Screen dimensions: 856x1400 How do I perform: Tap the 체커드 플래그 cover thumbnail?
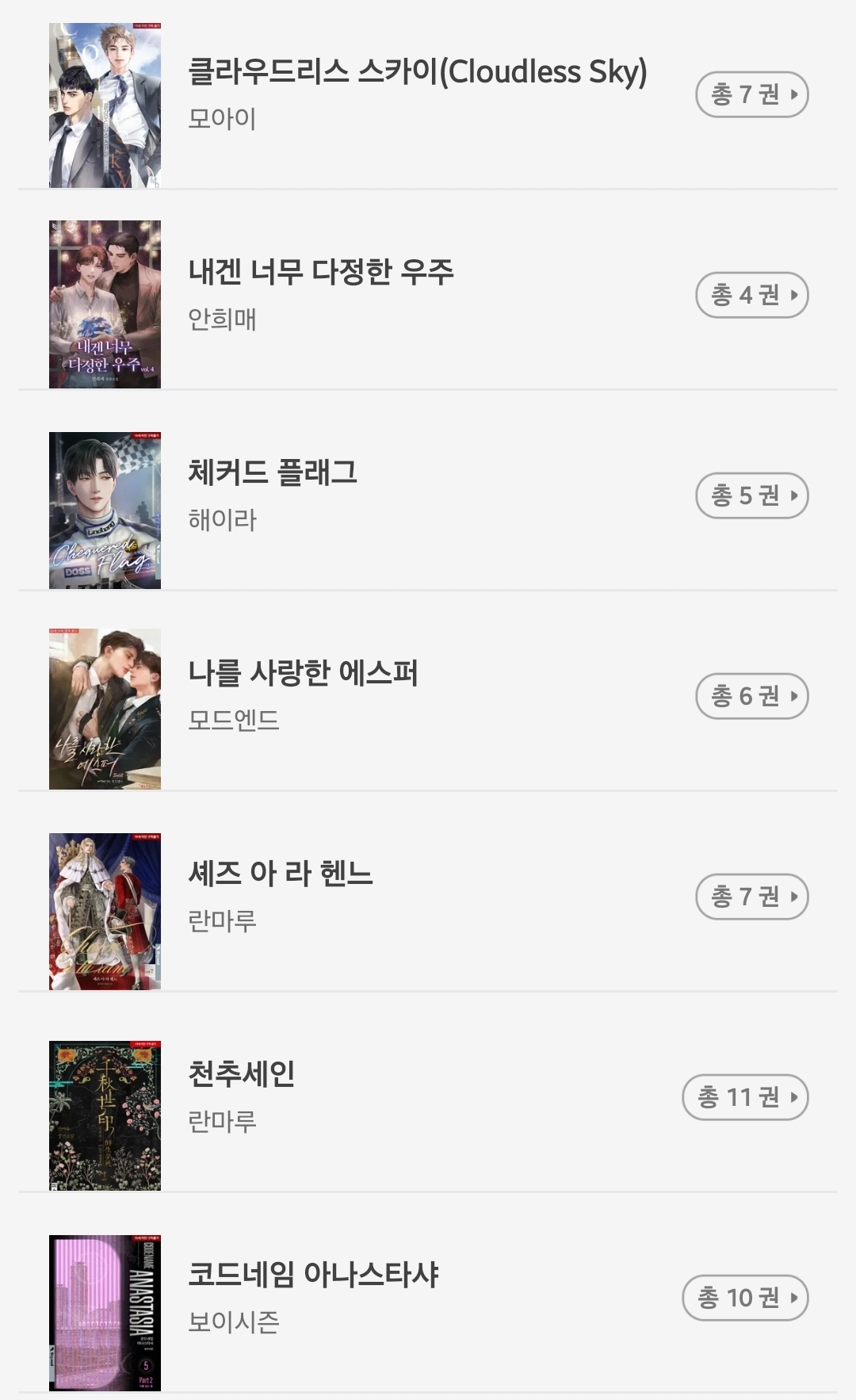tap(105, 511)
